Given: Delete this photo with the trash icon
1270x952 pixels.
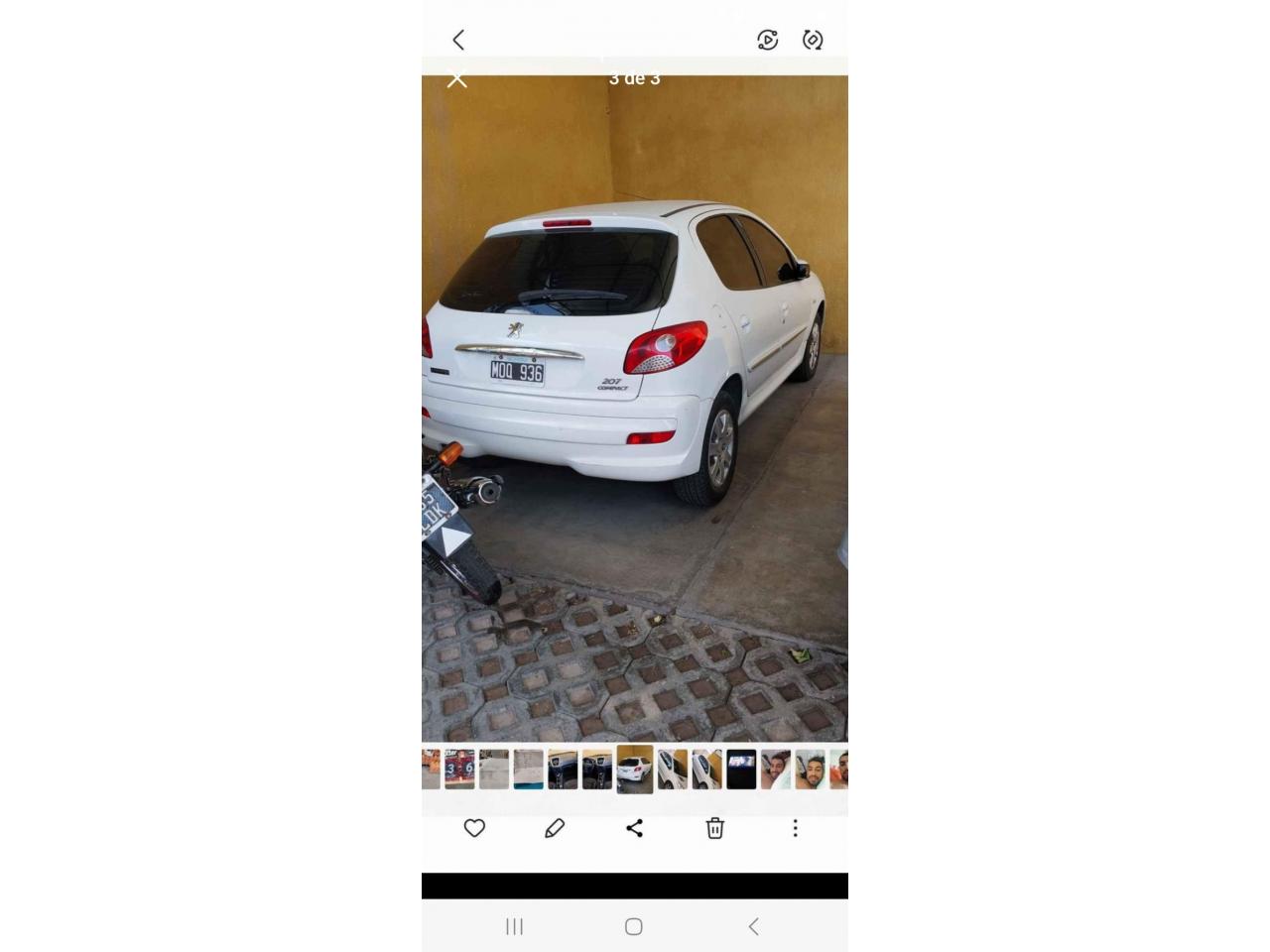Looking at the screenshot, I should (x=714, y=828).
